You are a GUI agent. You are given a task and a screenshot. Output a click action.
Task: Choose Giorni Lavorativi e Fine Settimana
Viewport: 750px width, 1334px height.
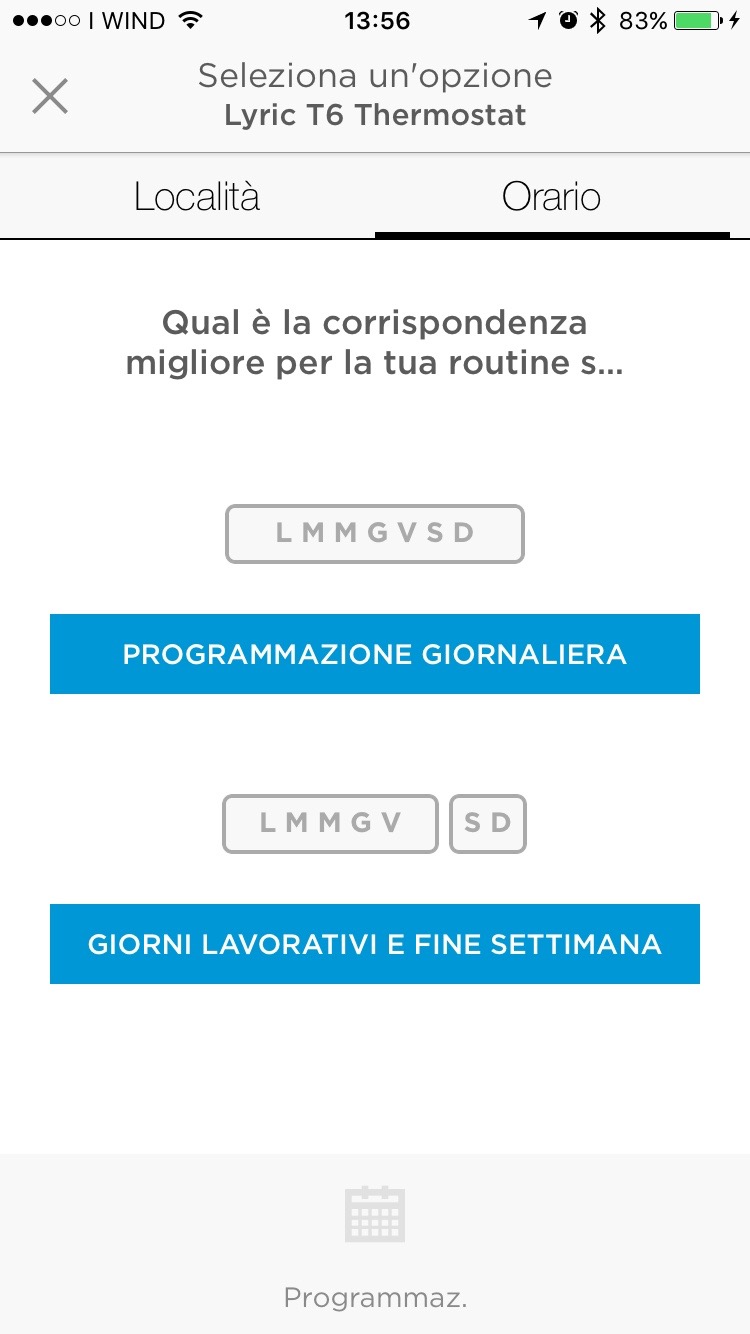pos(375,944)
